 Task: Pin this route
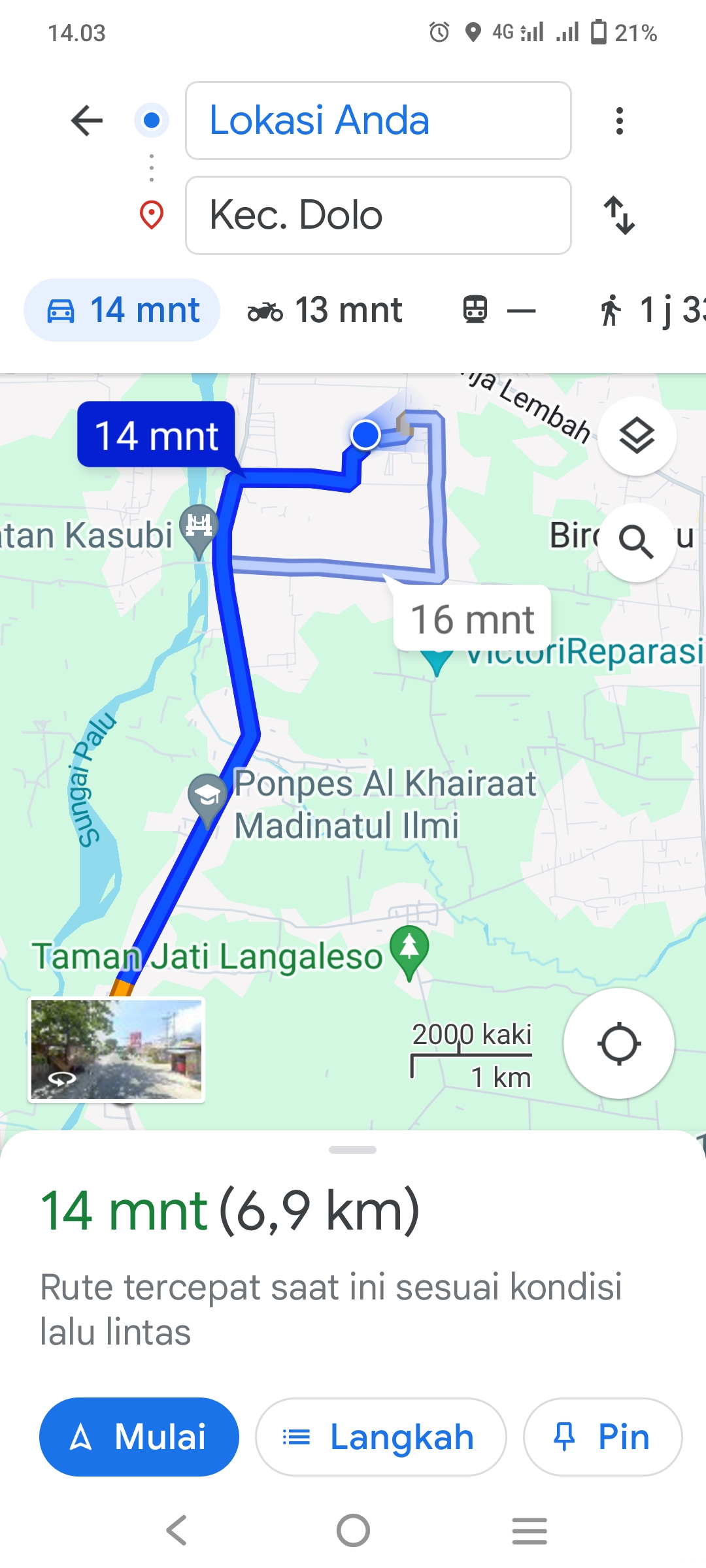coord(603,1437)
